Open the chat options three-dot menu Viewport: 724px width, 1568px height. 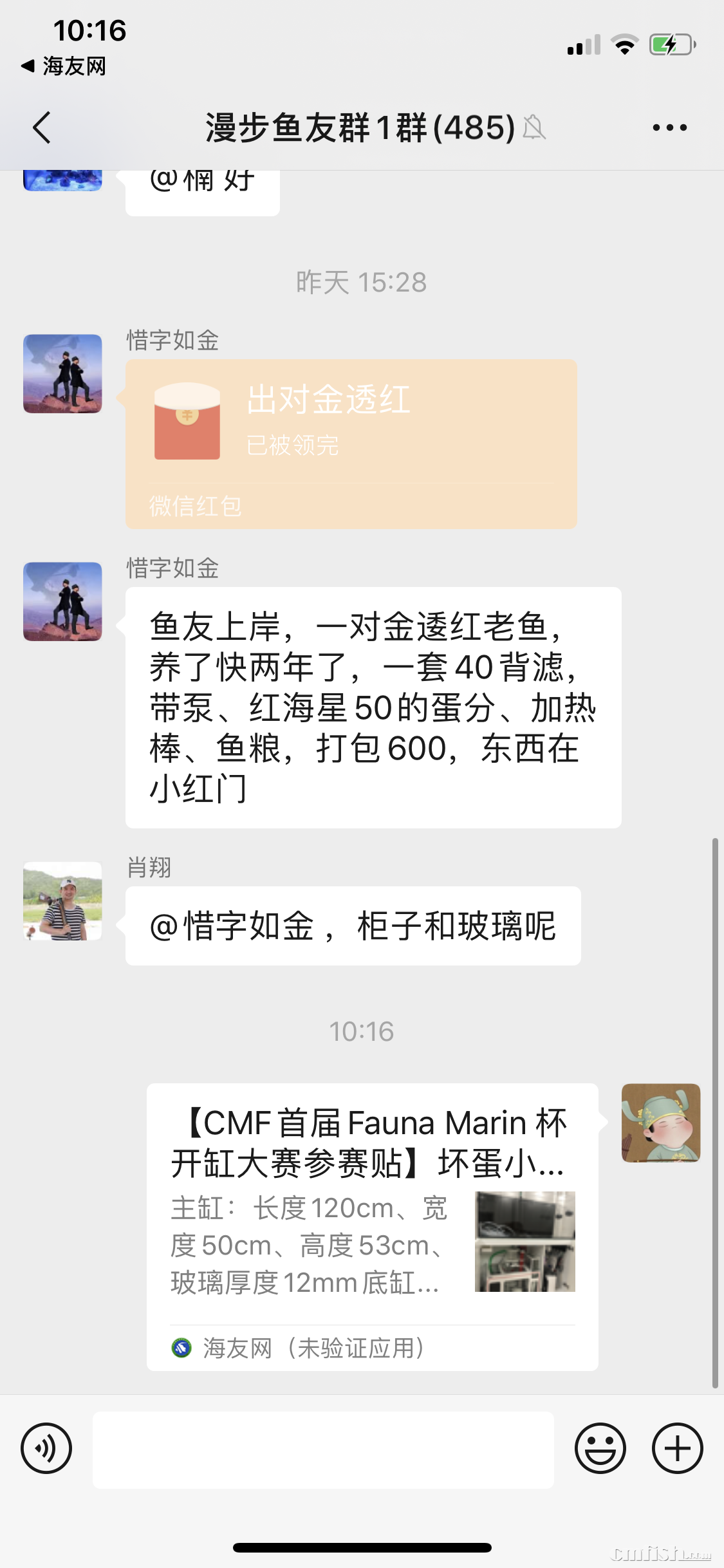point(669,127)
